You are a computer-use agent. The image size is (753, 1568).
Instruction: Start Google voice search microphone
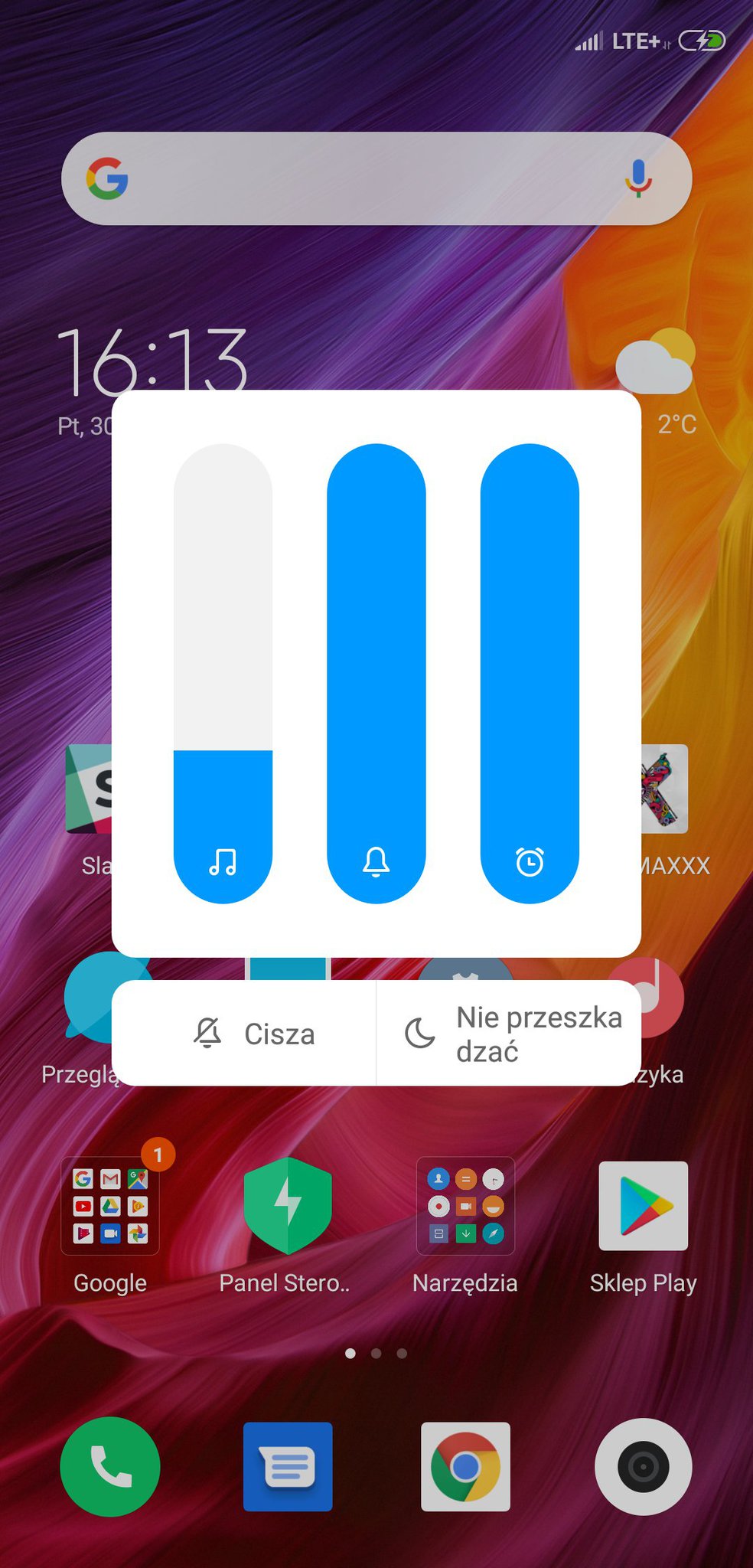[638, 178]
